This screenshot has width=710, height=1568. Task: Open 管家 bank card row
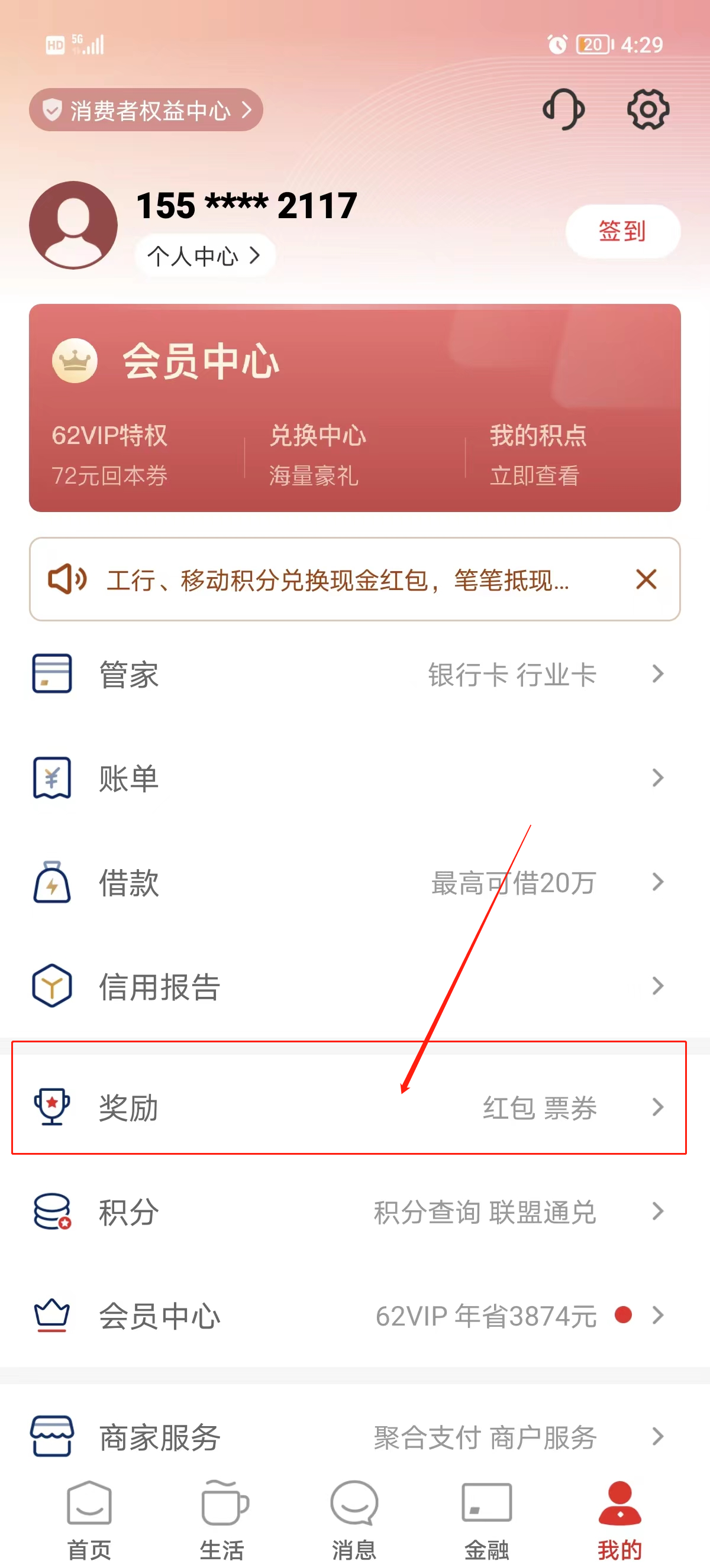pos(354,675)
